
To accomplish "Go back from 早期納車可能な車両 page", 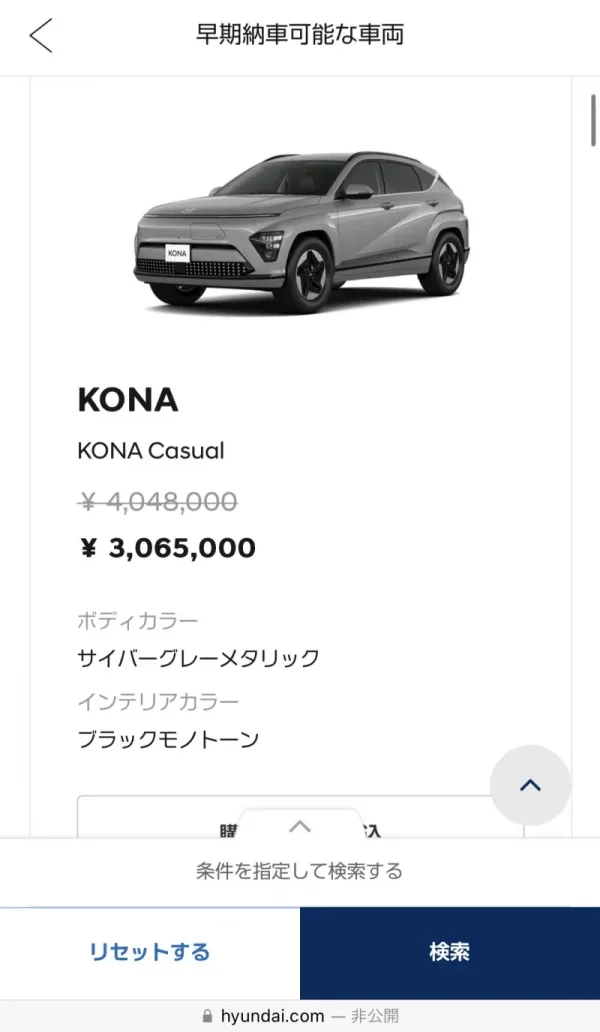I will coord(41,35).
